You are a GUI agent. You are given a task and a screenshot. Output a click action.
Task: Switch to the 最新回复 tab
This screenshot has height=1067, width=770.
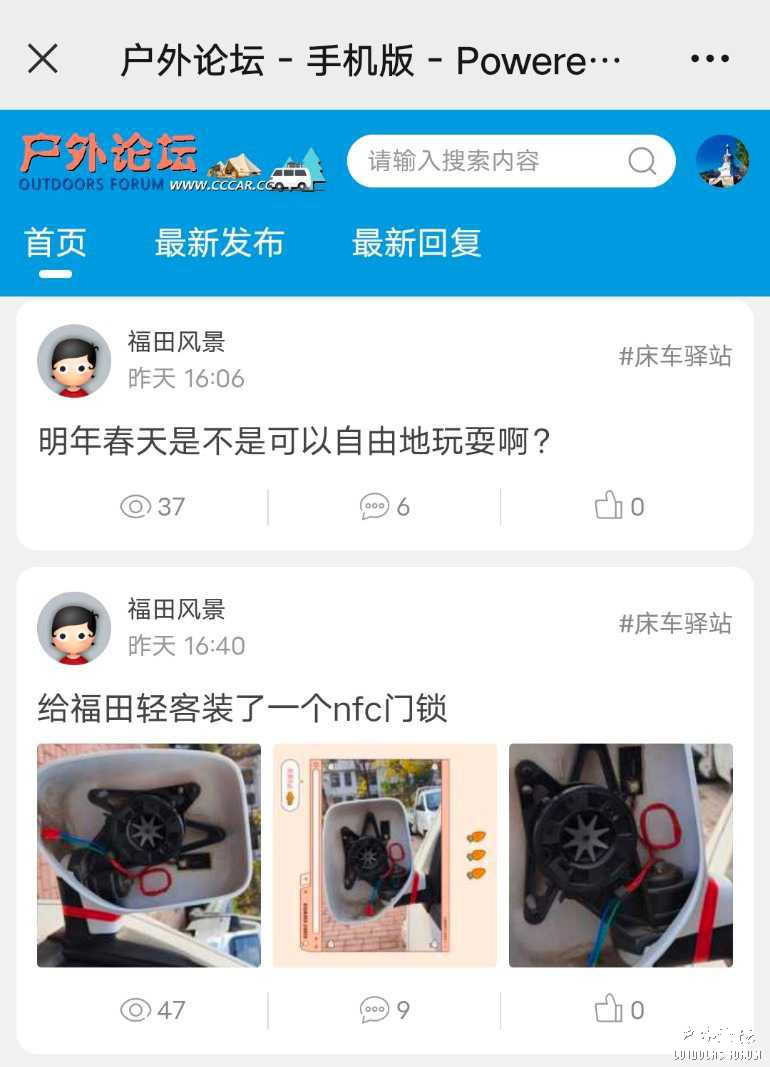416,243
